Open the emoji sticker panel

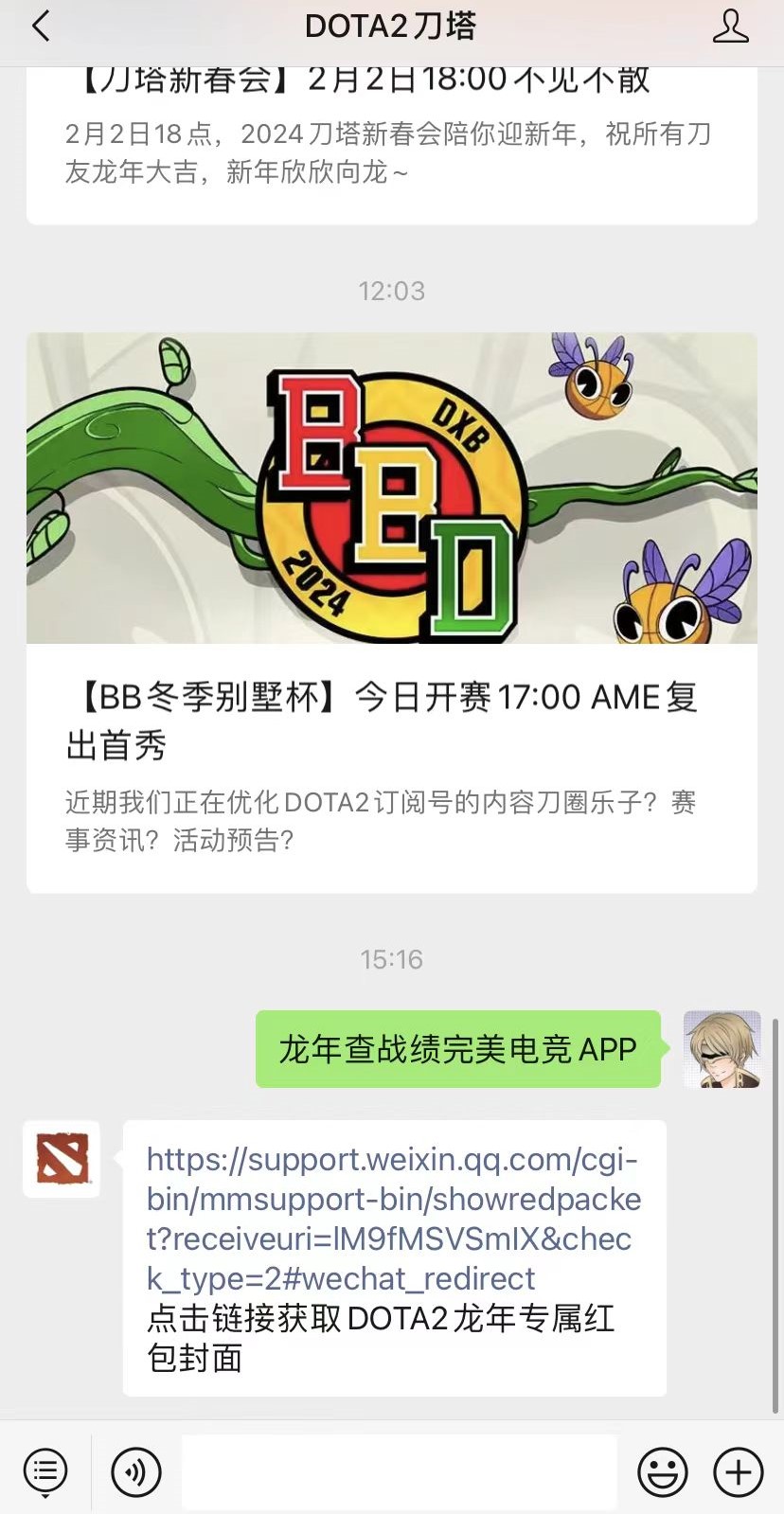pos(663,1472)
